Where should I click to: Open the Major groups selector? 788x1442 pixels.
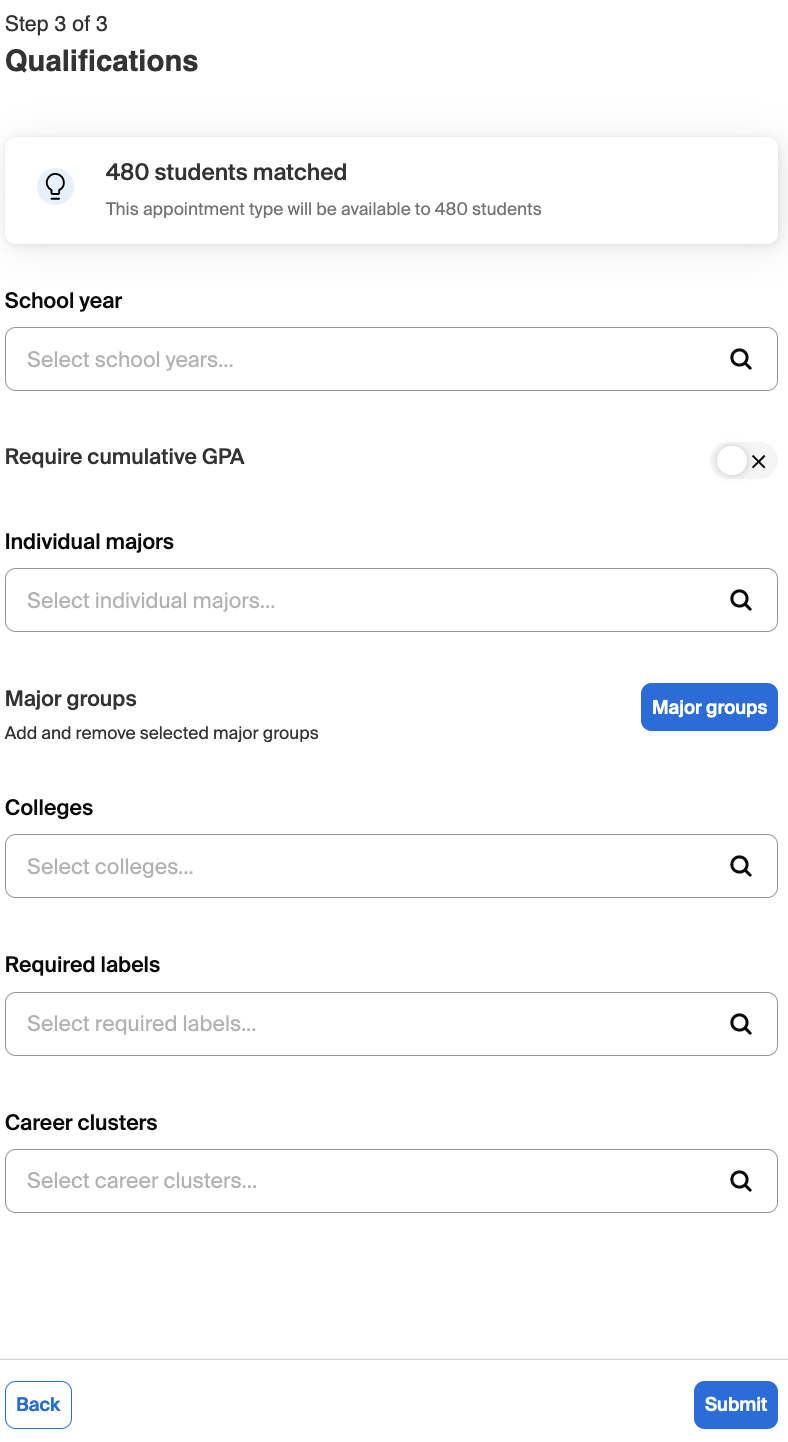[x=709, y=707]
